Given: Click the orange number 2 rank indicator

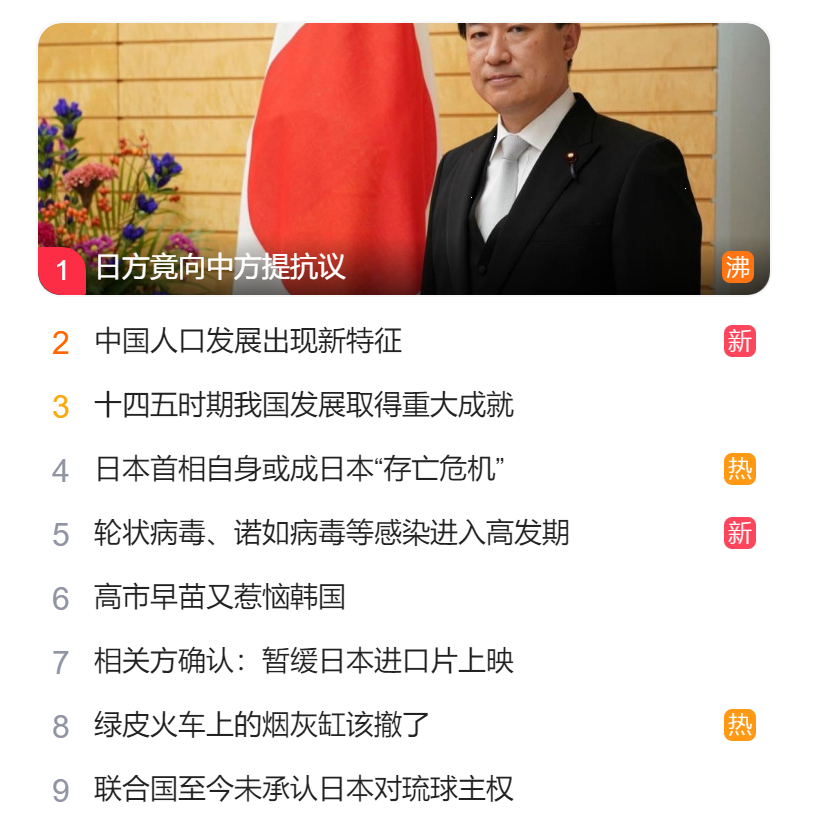Looking at the screenshot, I should click(x=62, y=341).
